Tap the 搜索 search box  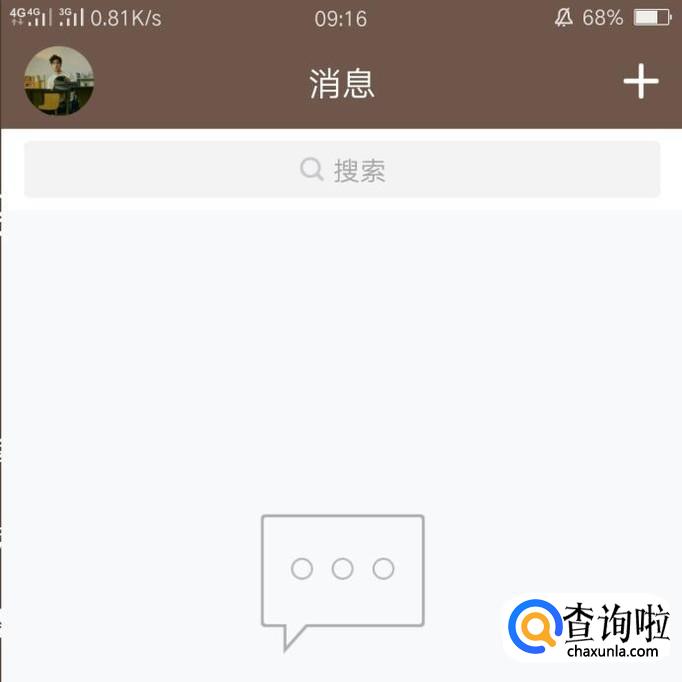pyautogui.click(x=342, y=170)
